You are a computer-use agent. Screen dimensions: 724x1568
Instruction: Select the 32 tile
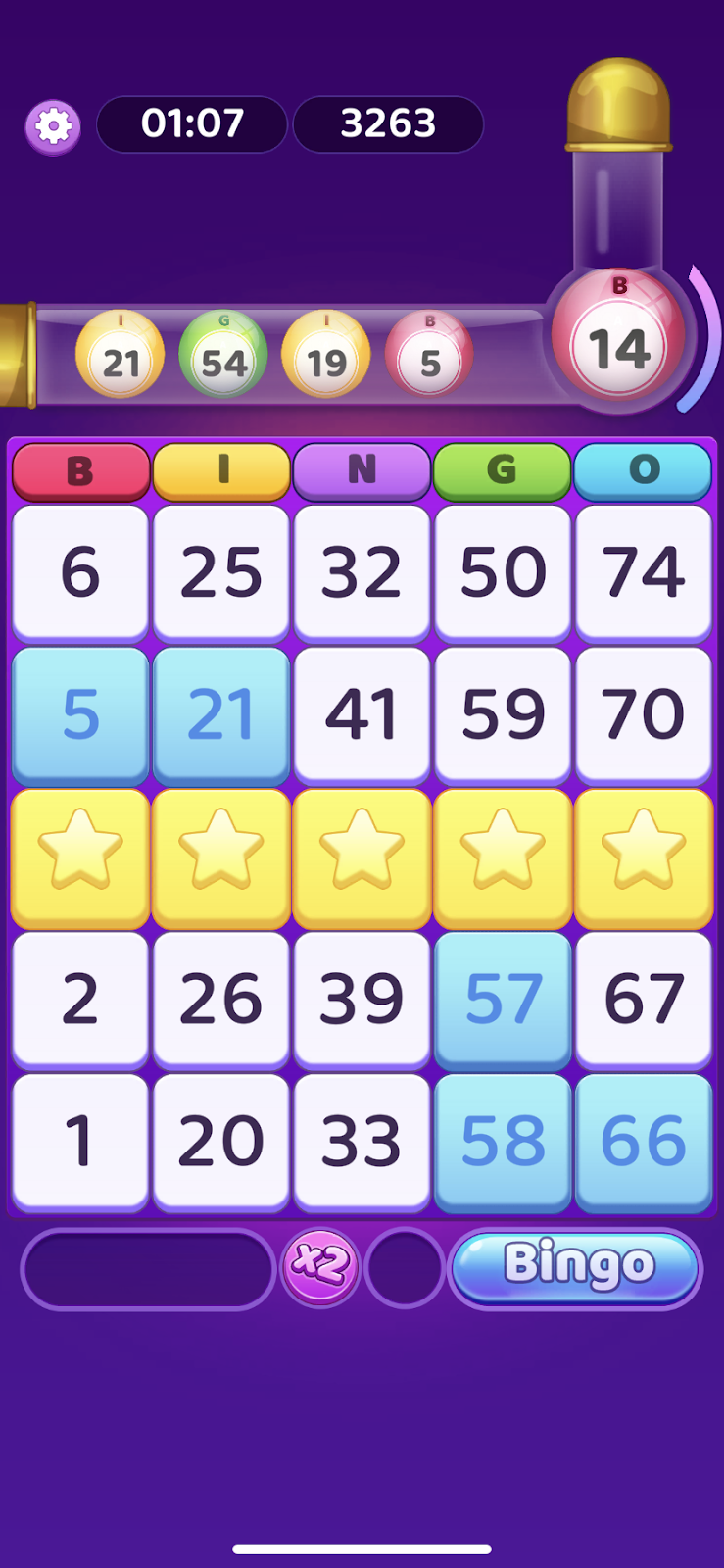[x=362, y=572]
